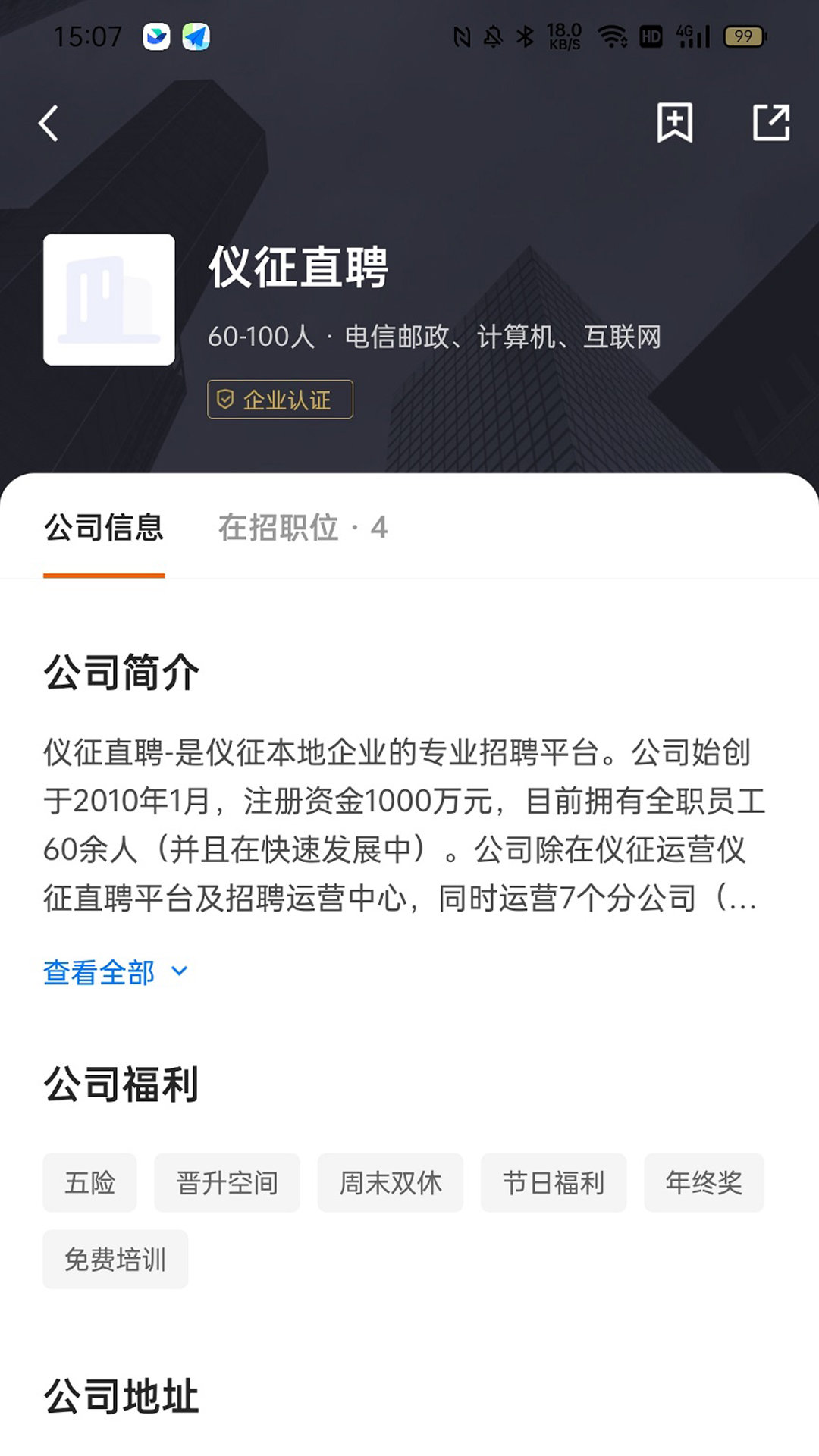Toggle the 年终奖 welfare tag
Viewport: 819px width, 1456px height.
click(x=704, y=1182)
